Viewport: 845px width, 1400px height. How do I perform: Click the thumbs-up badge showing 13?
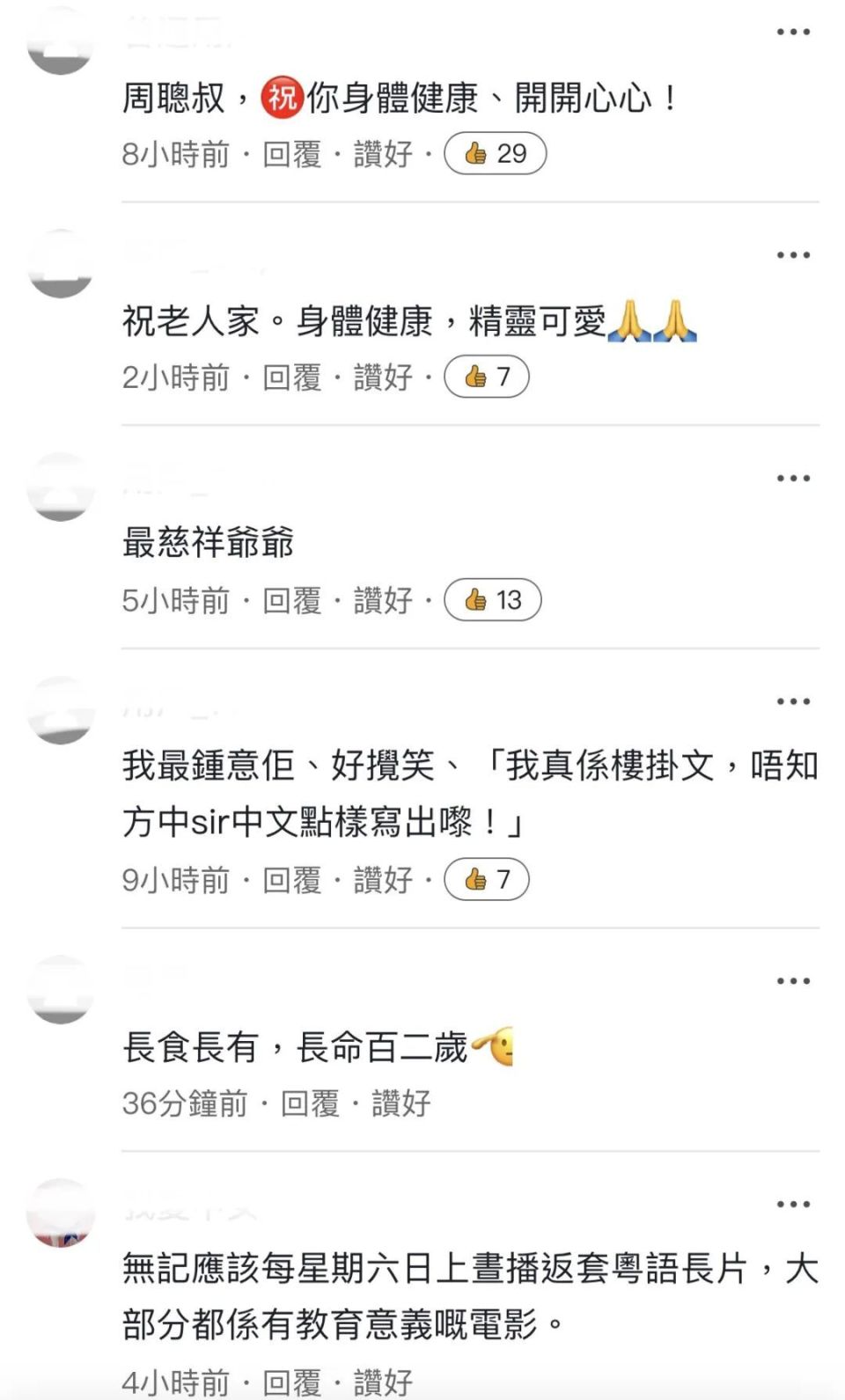click(495, 601)
